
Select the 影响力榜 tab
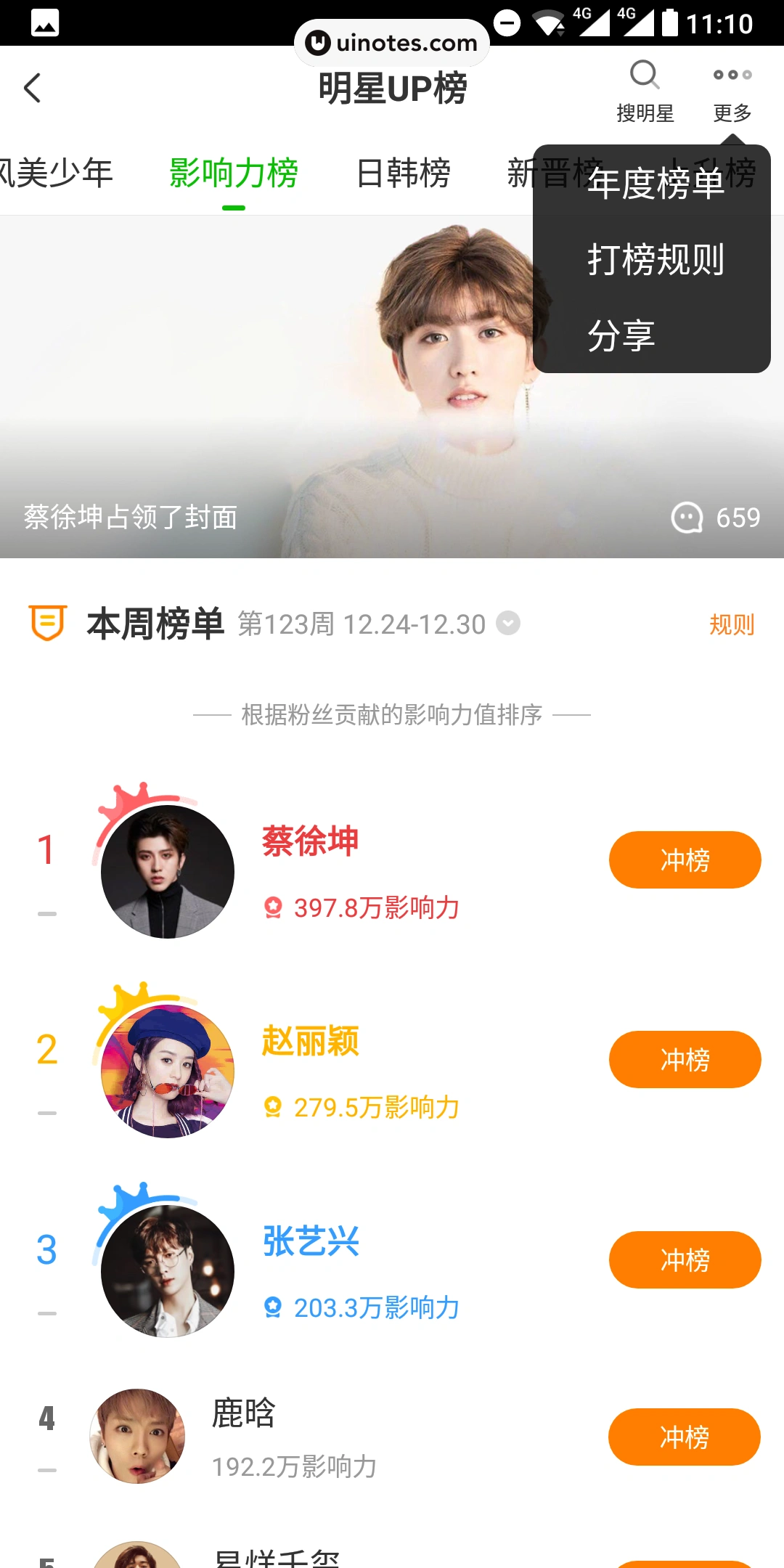tap(233, 173)
